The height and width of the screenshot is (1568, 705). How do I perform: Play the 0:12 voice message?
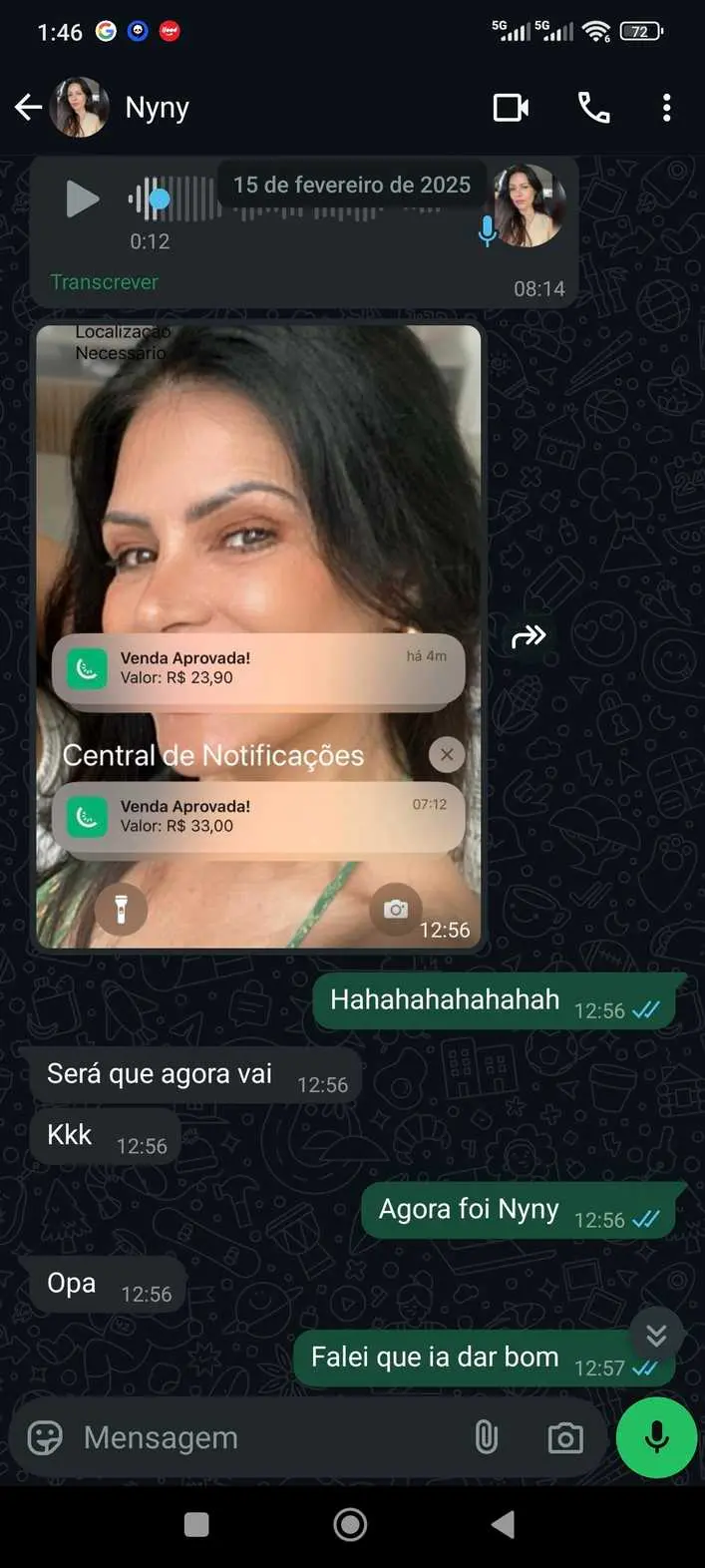coord(82,199)
